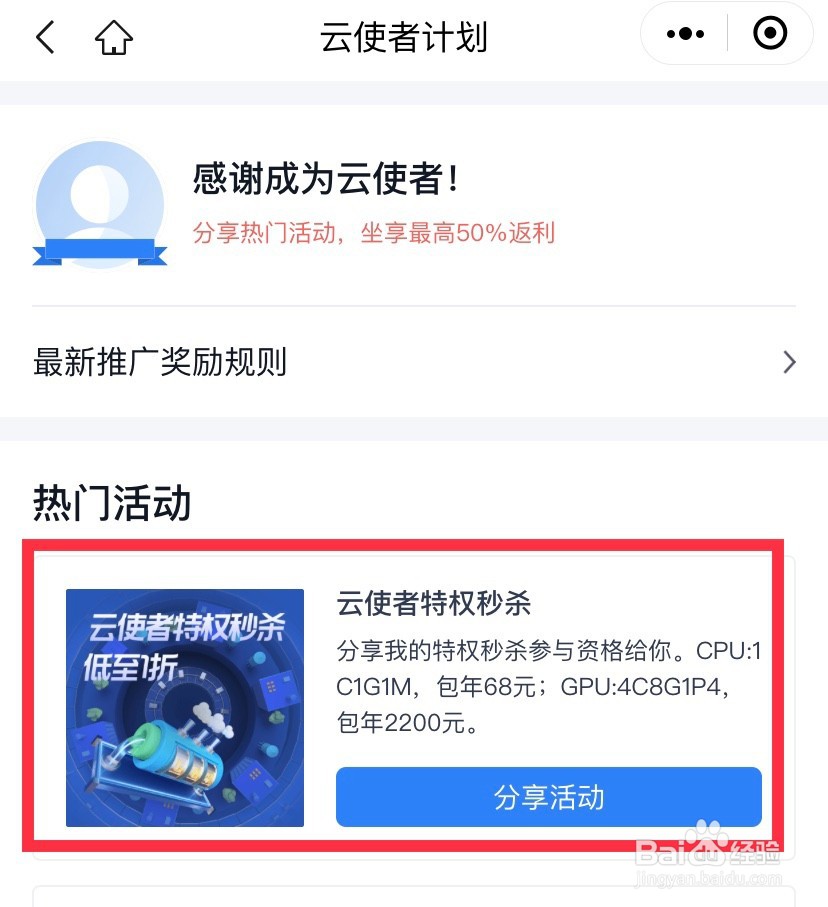The width and height of the screenshot is (828, 907).
Task: Open the rewards rules disclosure arrow
Action: (789, 362)
